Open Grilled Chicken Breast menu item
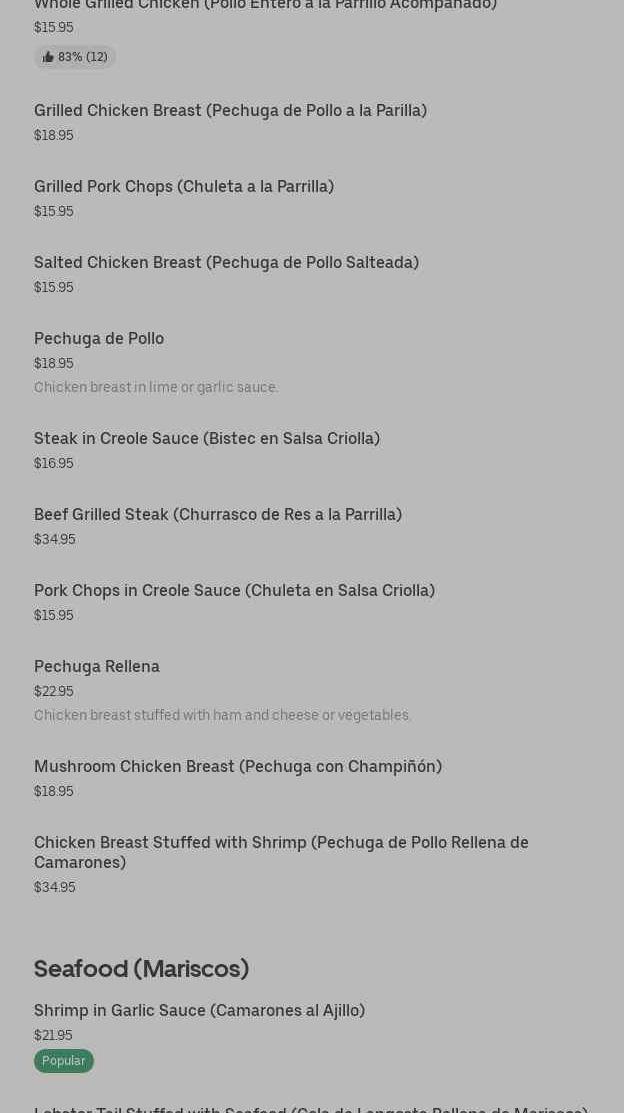 pyautogui.click(x=230, y=111)
